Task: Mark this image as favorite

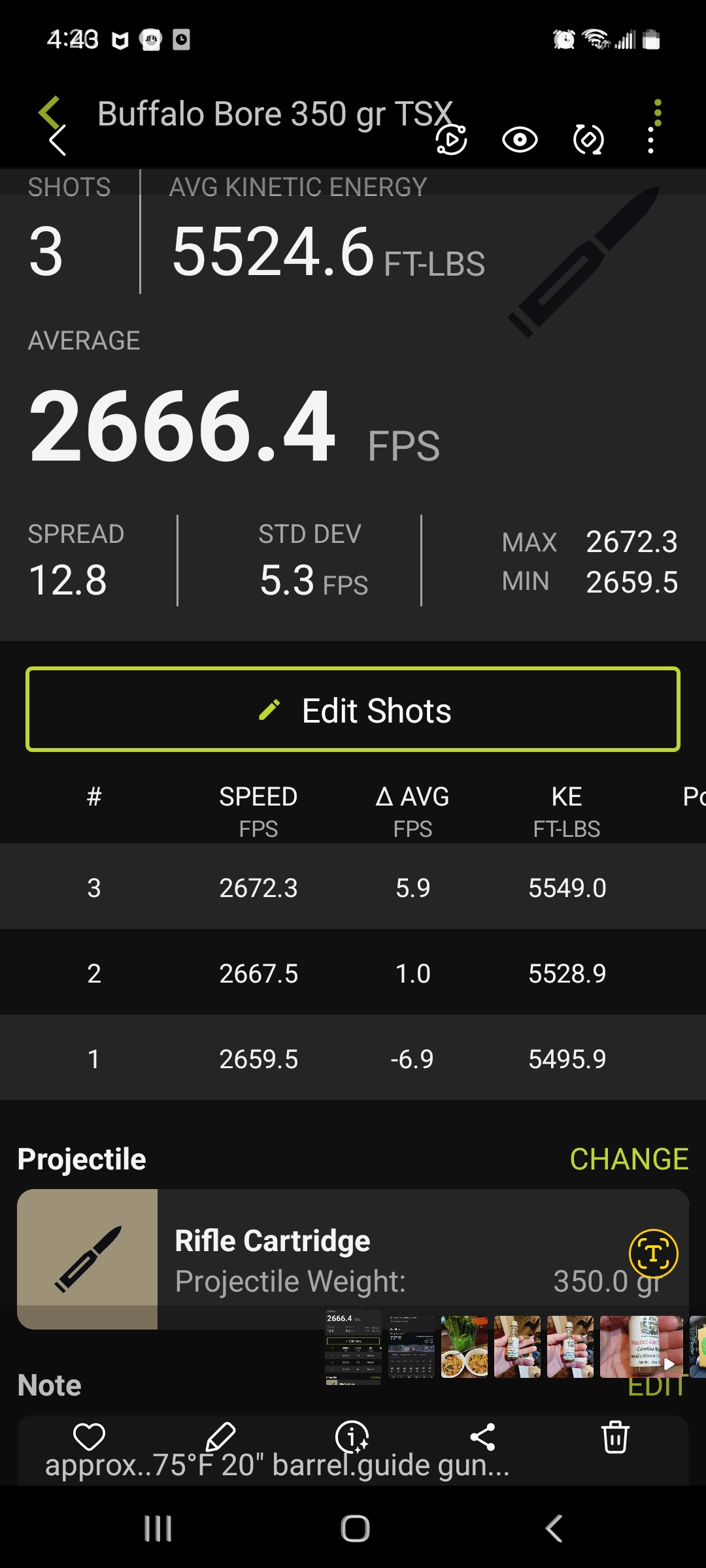Action: [x=89, y=1437]
